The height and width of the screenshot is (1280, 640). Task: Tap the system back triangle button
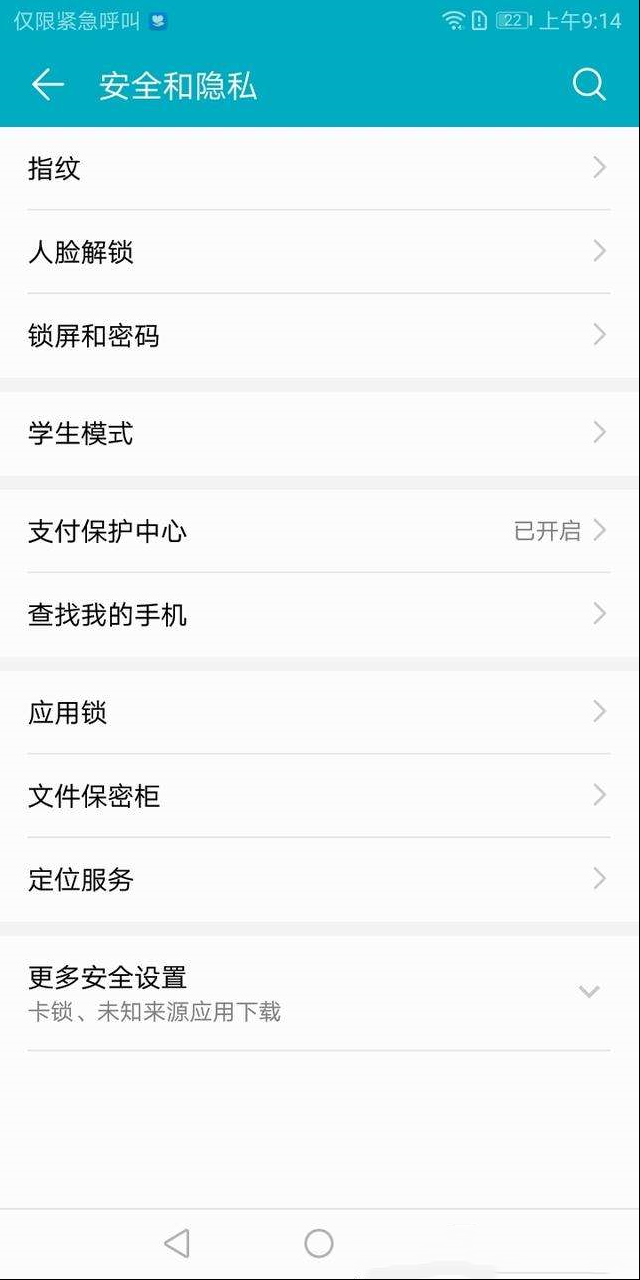pos(176,1243)
